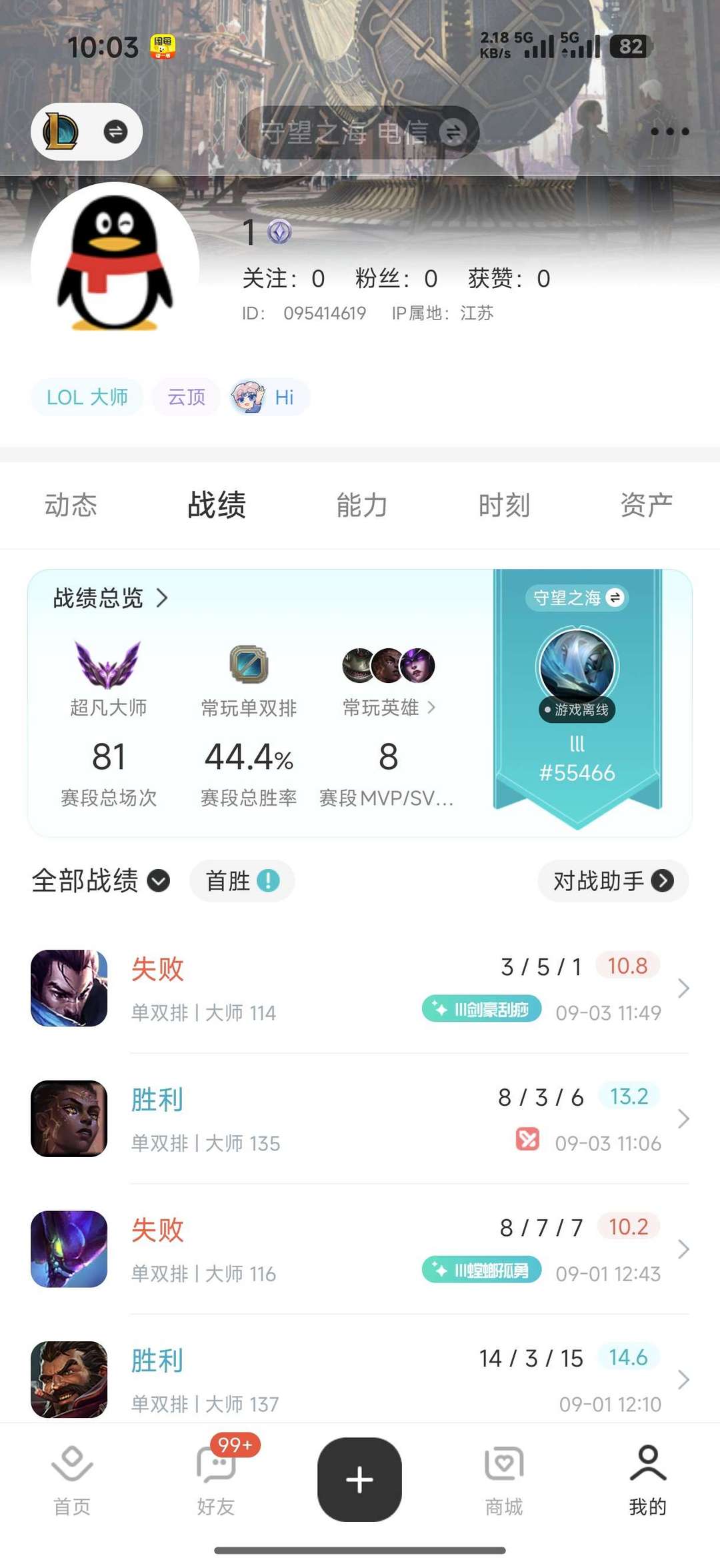Open the 资产 tab
The width and height of the screenshot is (720, 1568).
coord(646,505)
